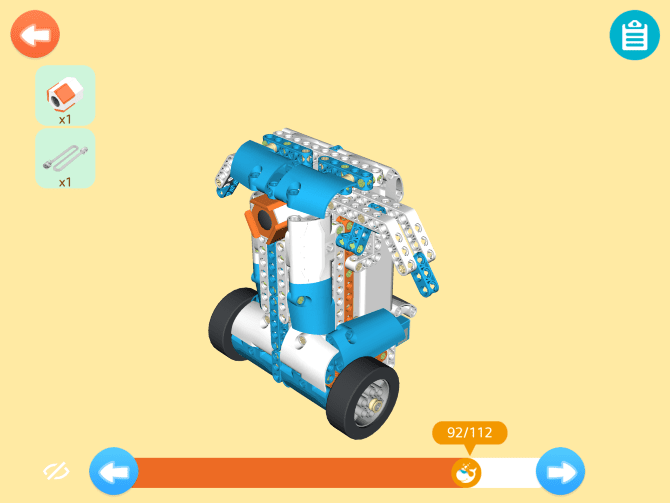Viewport: 670px width, 503px height.
Task: Advance to the next build step
Action: [560, 471]
